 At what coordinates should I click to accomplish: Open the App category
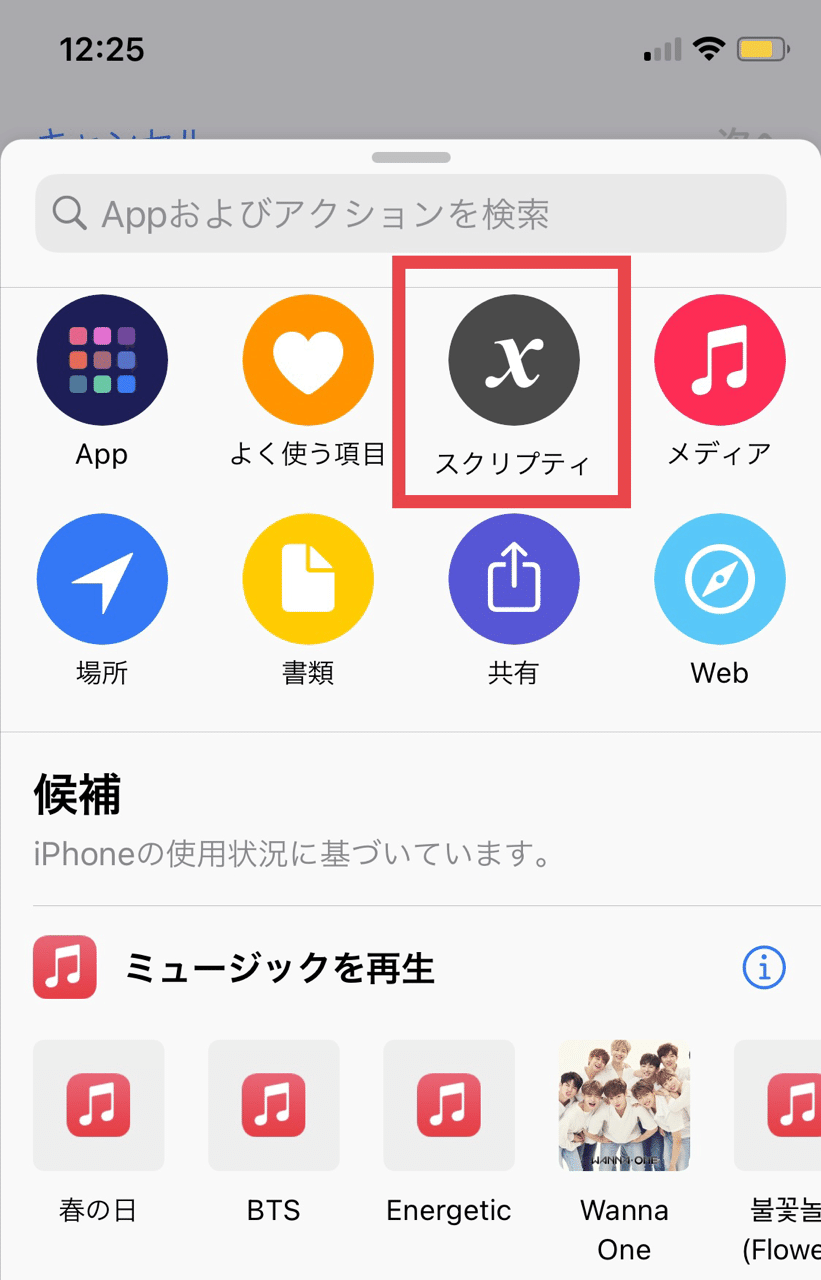tap(102, 360)
